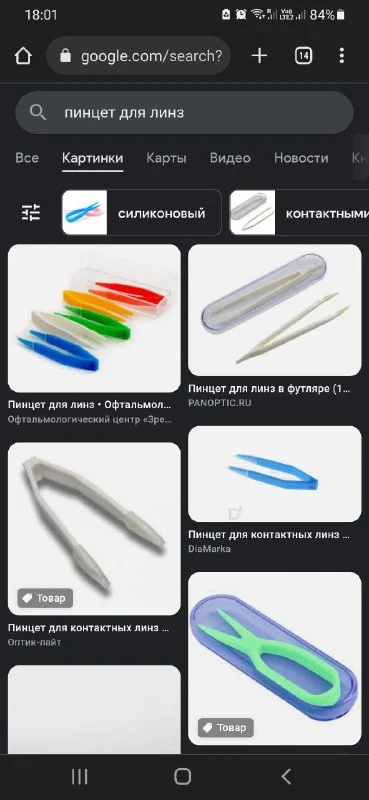Image resolution: width=369 pixels, height=800 pixels.
Task: Open the colorful tweezers result from Офтальмологический центр
Action: pos(94,318)
